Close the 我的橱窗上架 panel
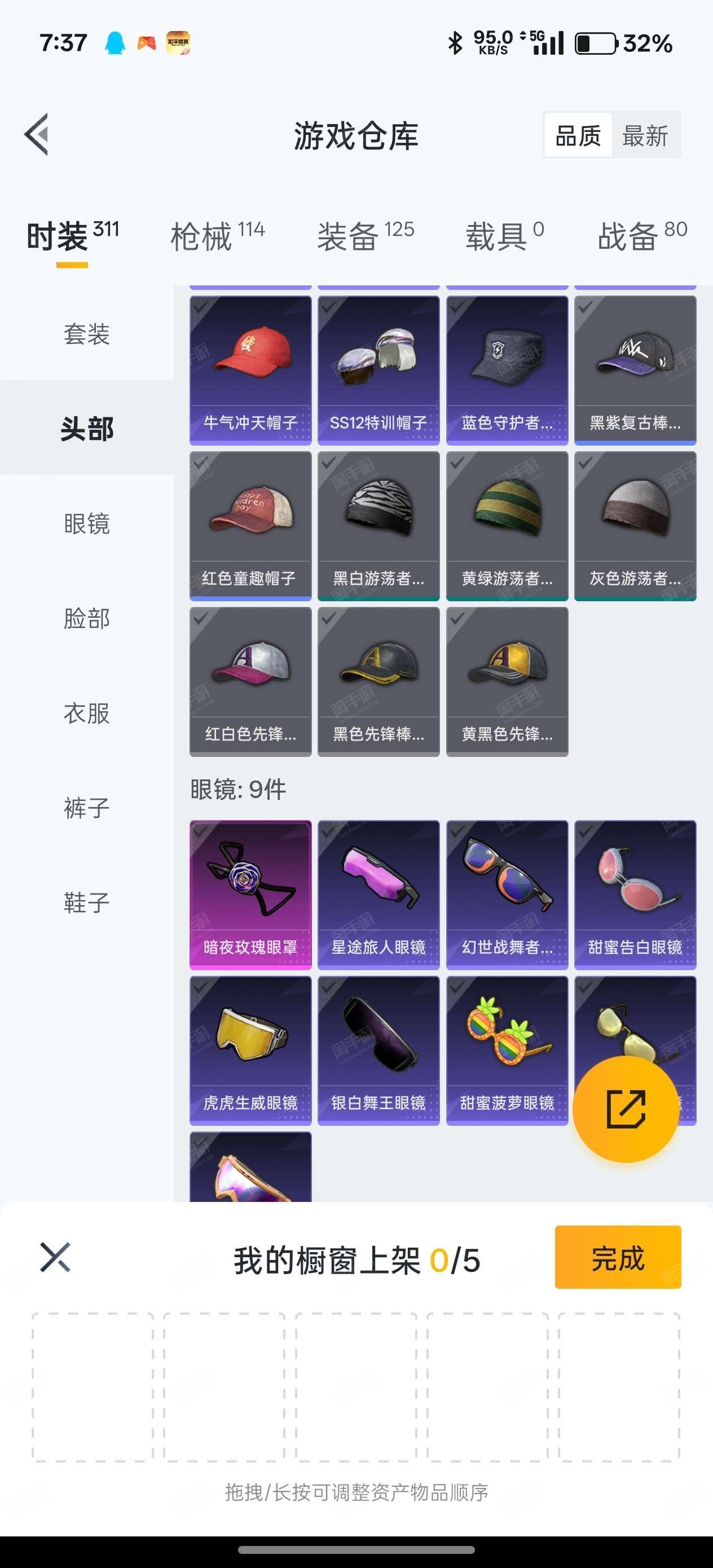The image size is (713, 1568). pos(55,1258)
